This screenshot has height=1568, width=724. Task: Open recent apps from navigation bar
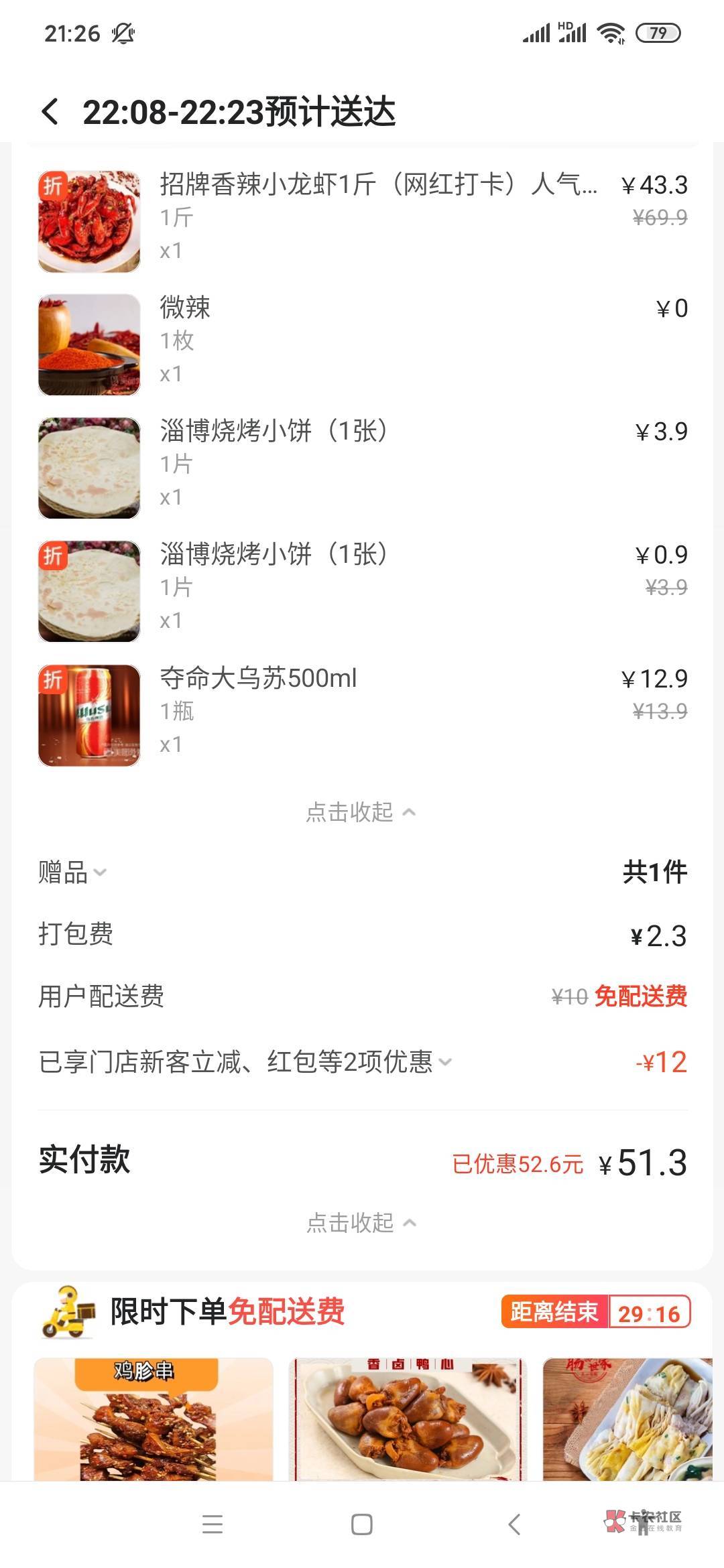[213, 1524]
